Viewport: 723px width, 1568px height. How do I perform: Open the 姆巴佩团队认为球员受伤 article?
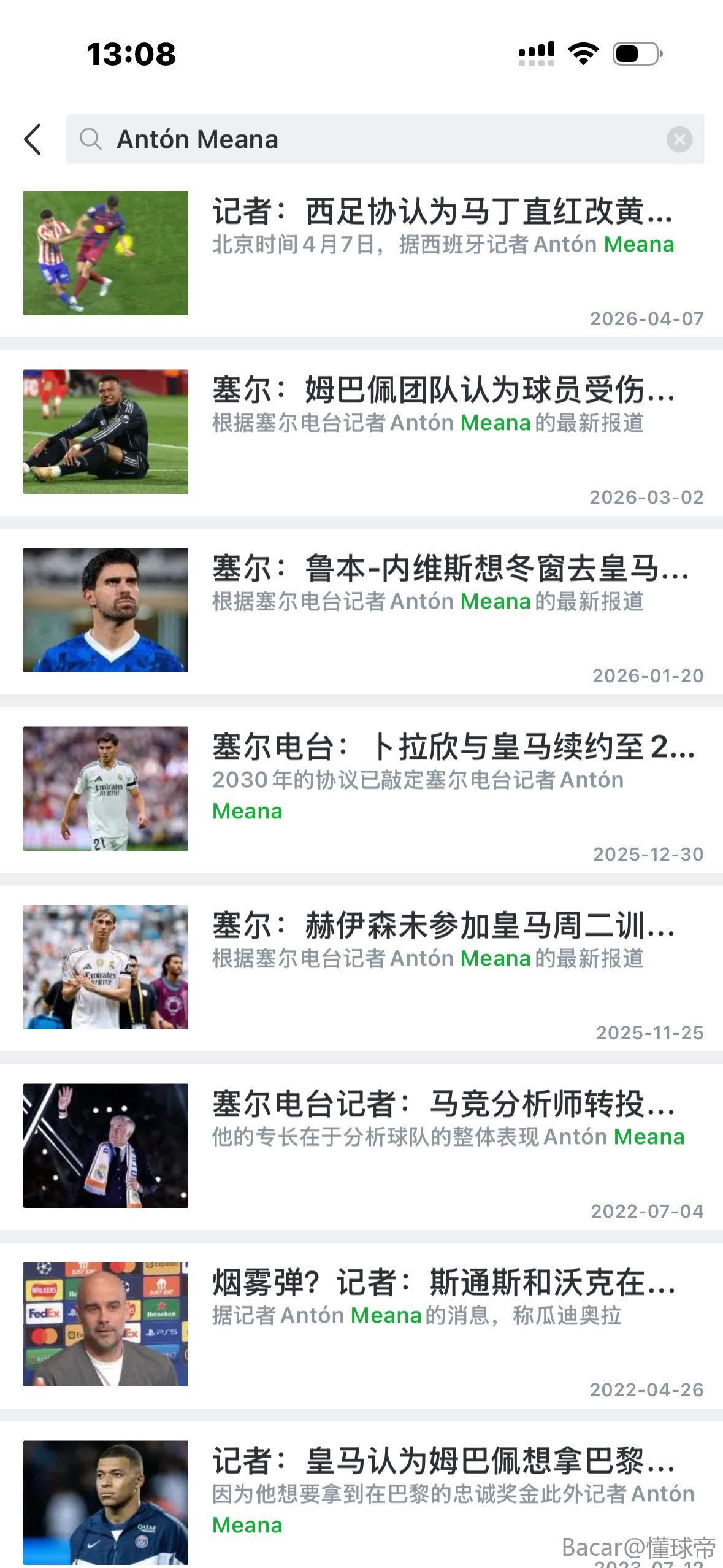[x=443, y=390]
